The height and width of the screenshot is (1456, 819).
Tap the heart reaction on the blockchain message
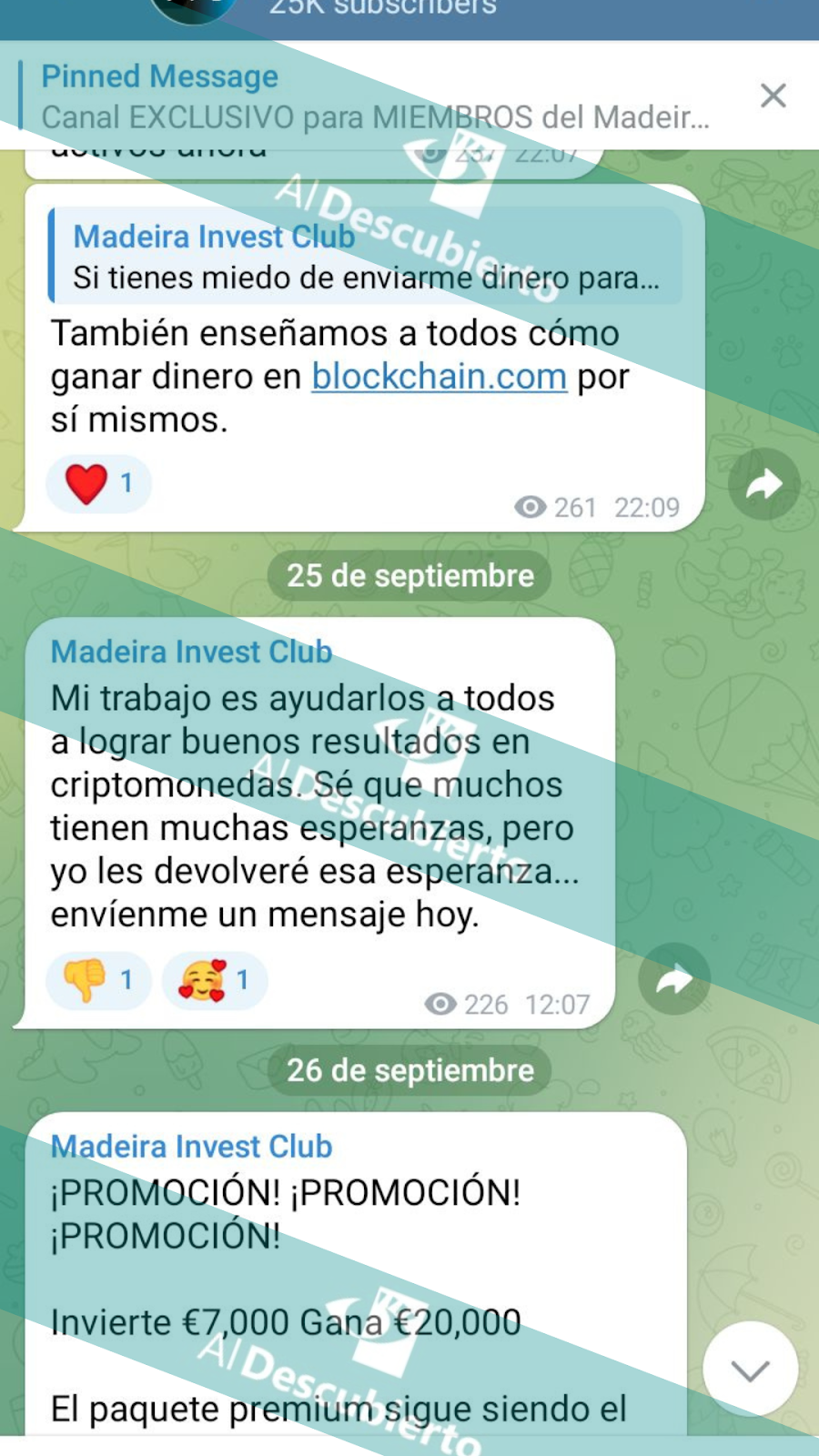[x=98, y=483]
